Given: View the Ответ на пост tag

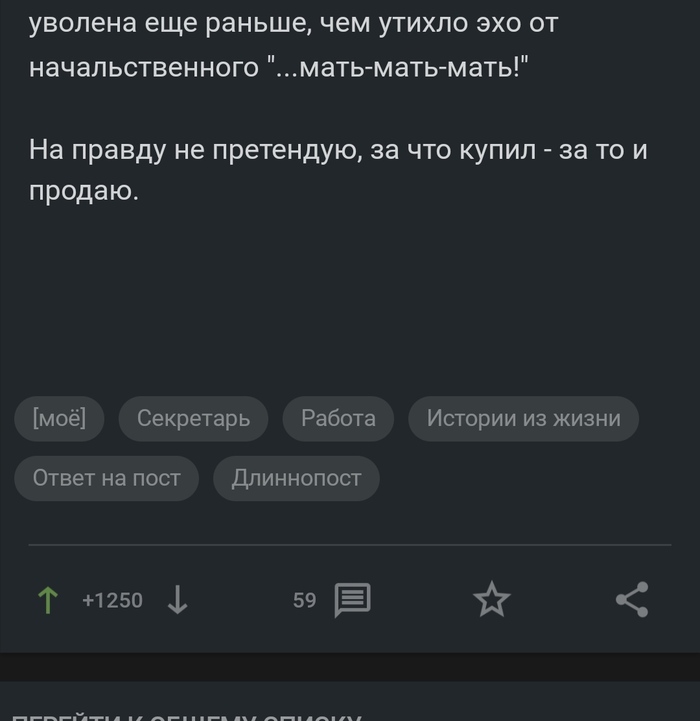Looking at the screenshot, I should pyautogui.click(x=106, y=479).
